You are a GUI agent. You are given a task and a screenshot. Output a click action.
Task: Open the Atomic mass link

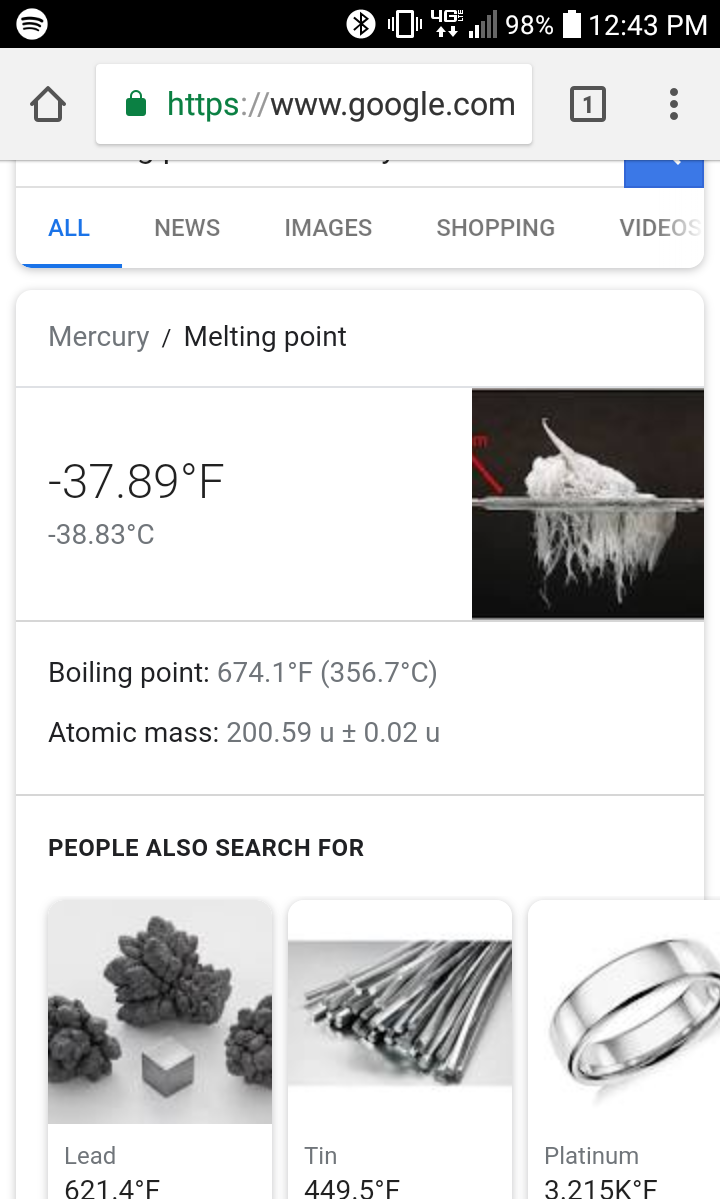132,733
